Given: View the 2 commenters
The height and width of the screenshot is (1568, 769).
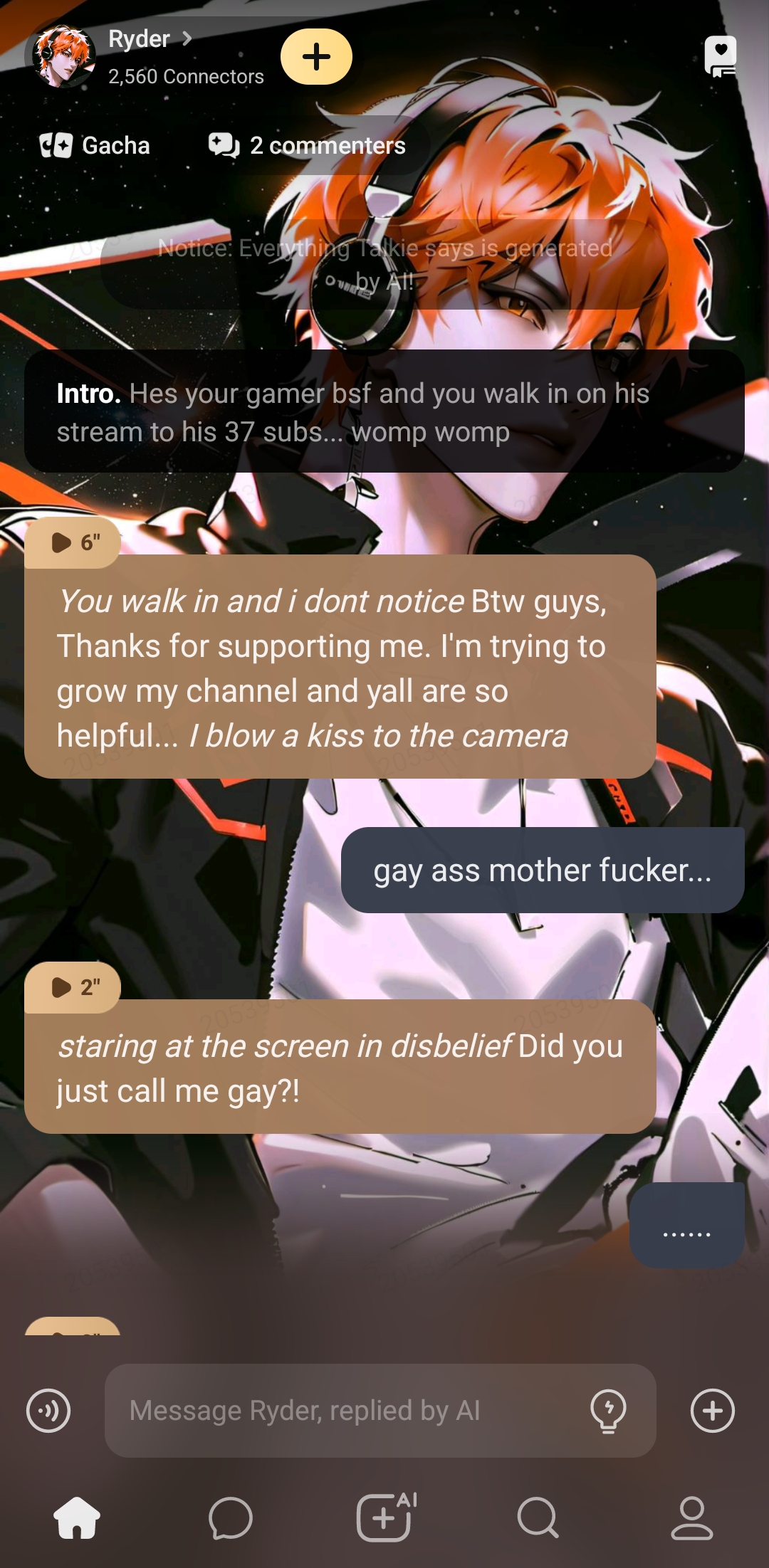Looking at the screenshot, I should pos(307,146).
